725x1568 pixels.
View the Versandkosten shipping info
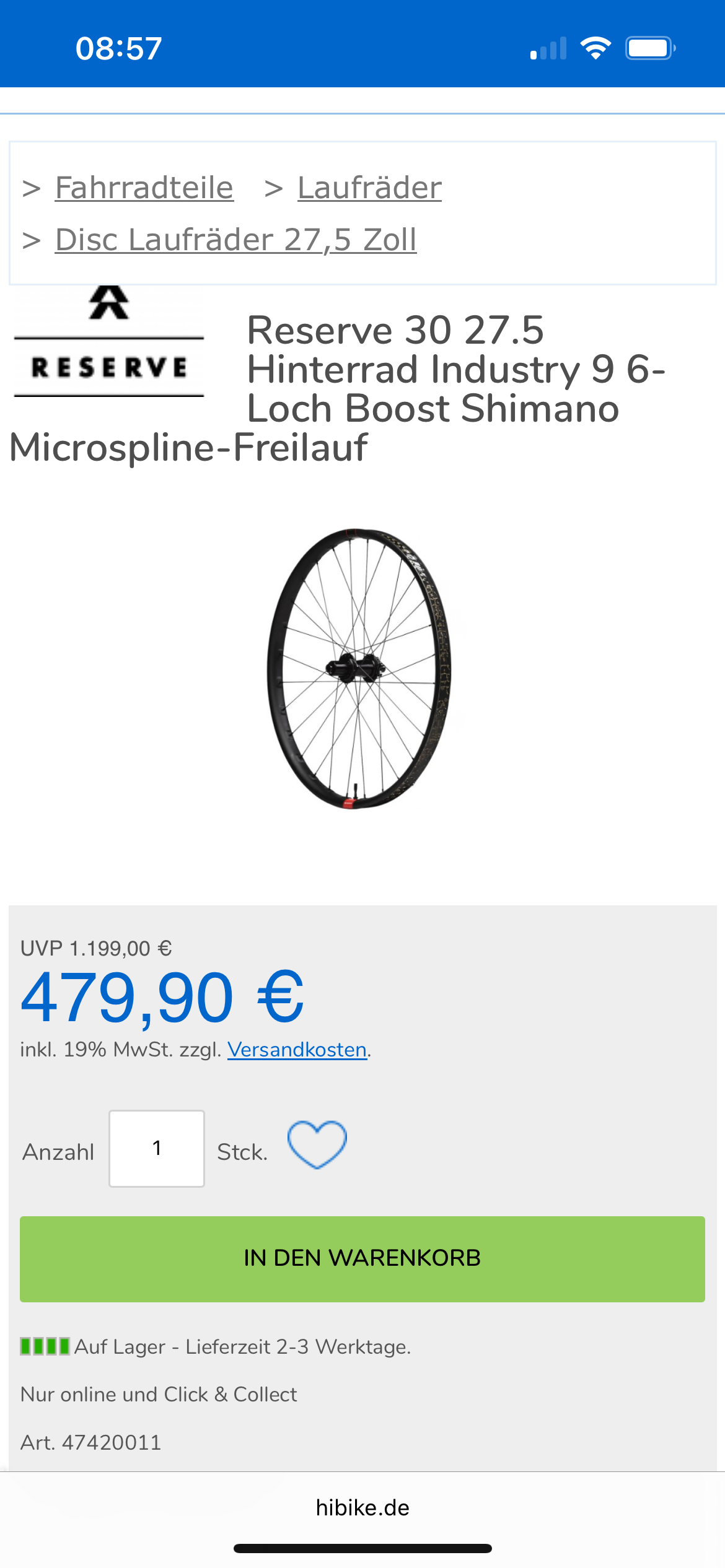tap(297, 1050)
